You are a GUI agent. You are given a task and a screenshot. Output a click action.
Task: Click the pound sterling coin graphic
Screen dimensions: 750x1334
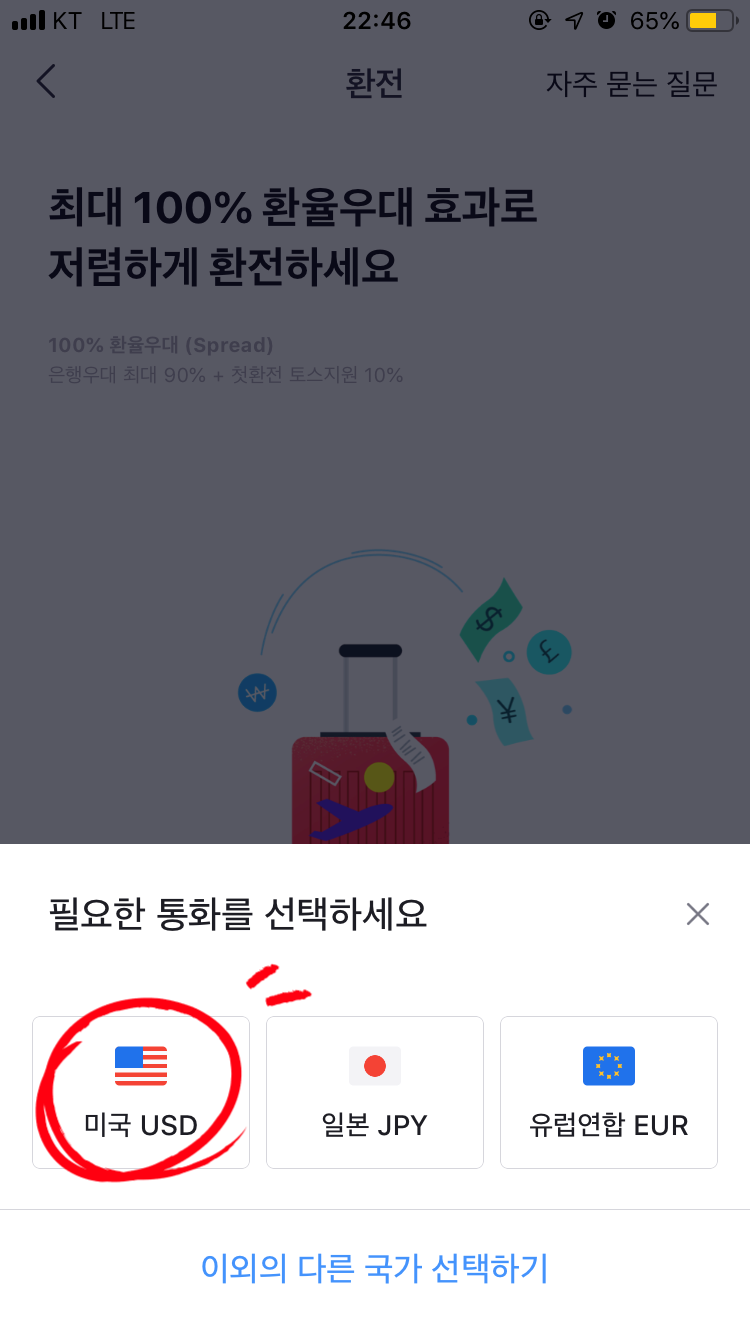[x=548, y=652]
